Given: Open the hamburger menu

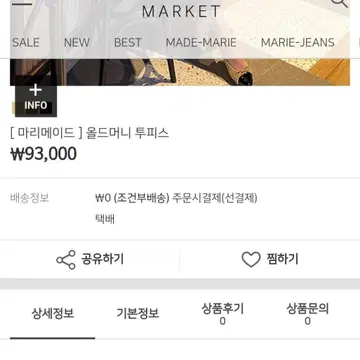Looking at the screenshot, I should point(22,3).
